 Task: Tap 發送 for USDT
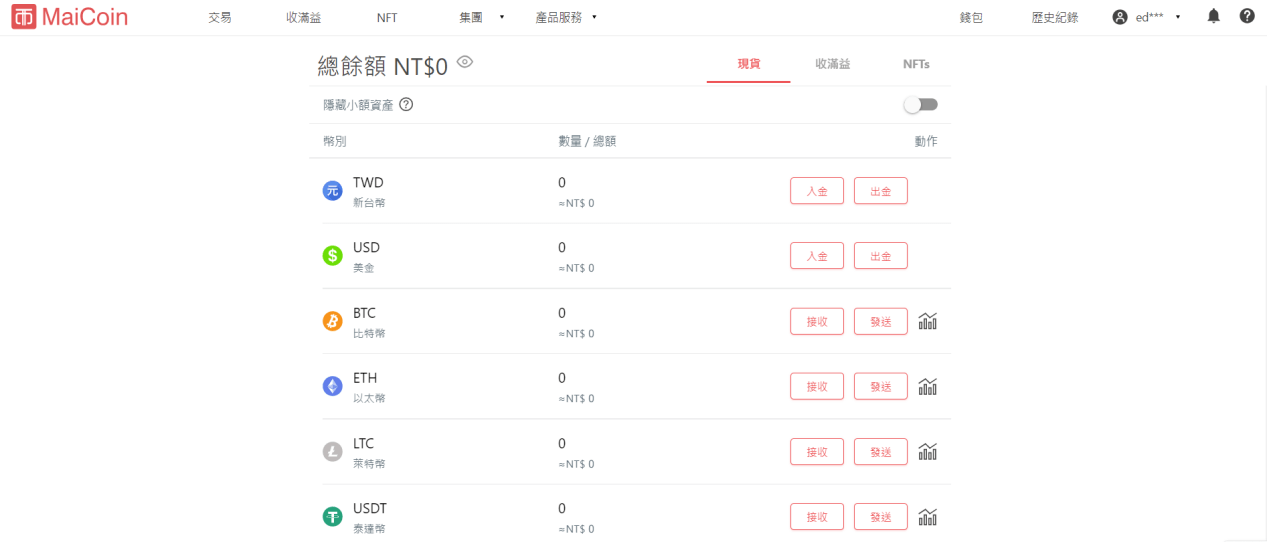pyautogui.click(x=880, y=517)
